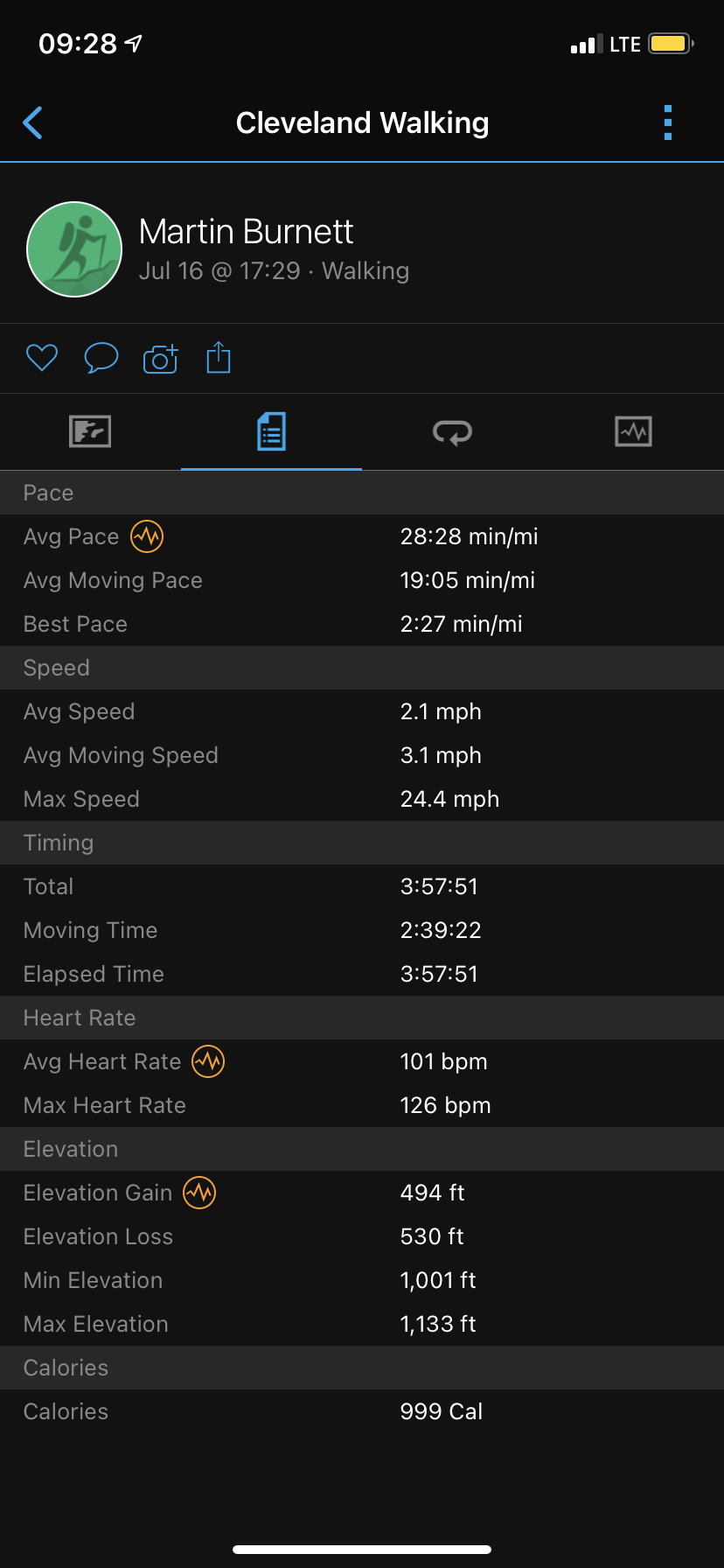Tap the chart icon beside Elevation Gain

click(199, 1193)
